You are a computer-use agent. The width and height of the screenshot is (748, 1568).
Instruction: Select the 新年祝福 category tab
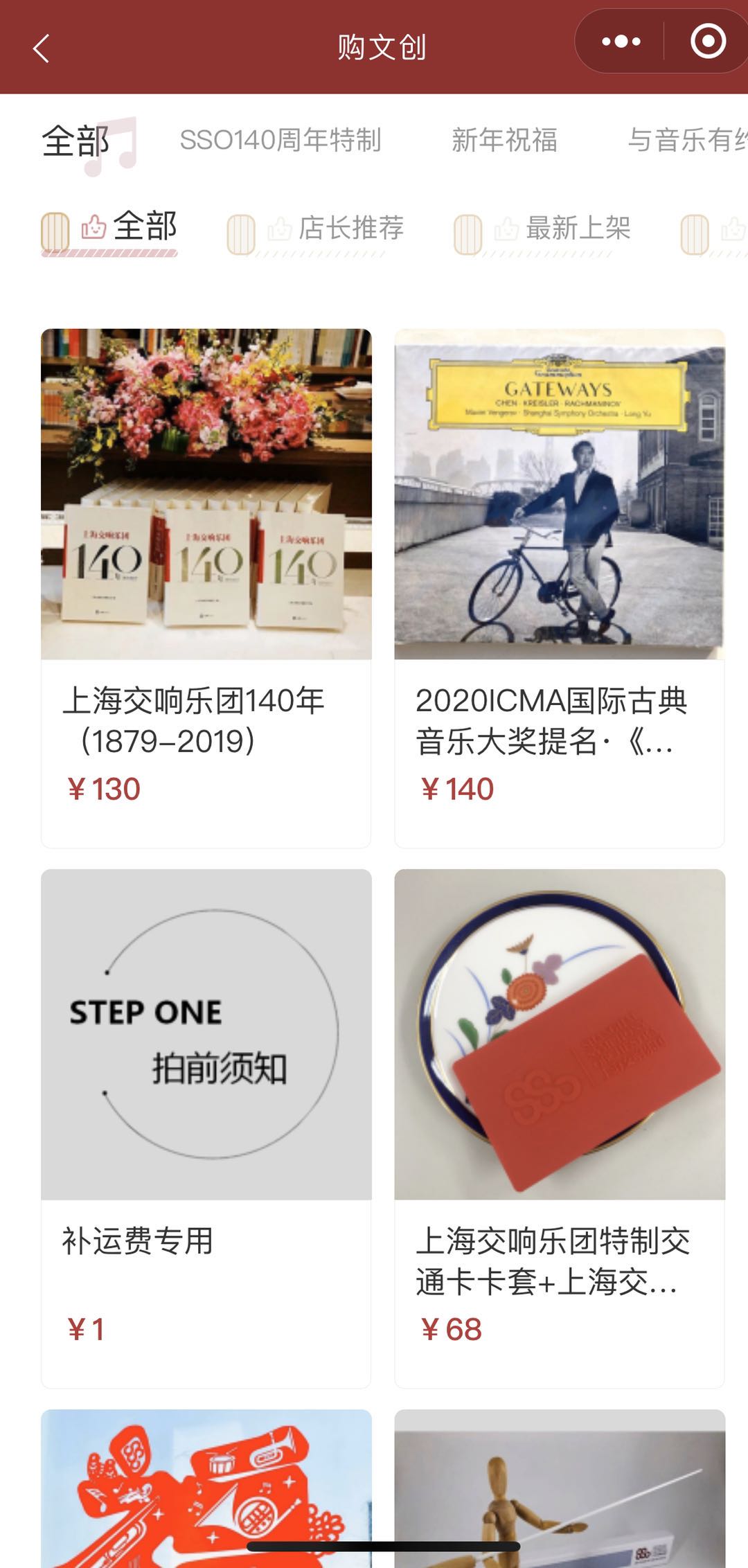(504, 141)
